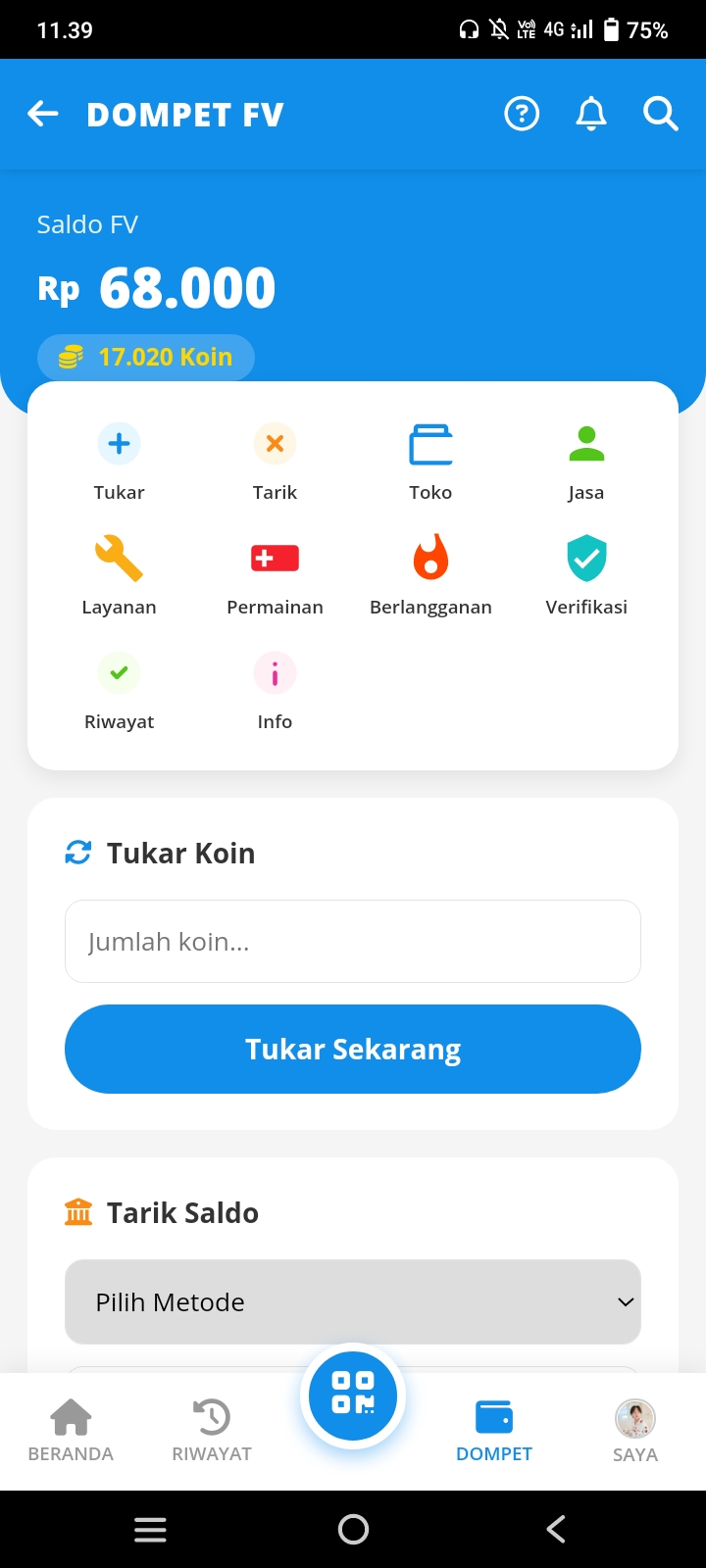Open the help question mark icon
This screenshot has width=706, height=1568.
pyautogui.click(x=522, y=115)
